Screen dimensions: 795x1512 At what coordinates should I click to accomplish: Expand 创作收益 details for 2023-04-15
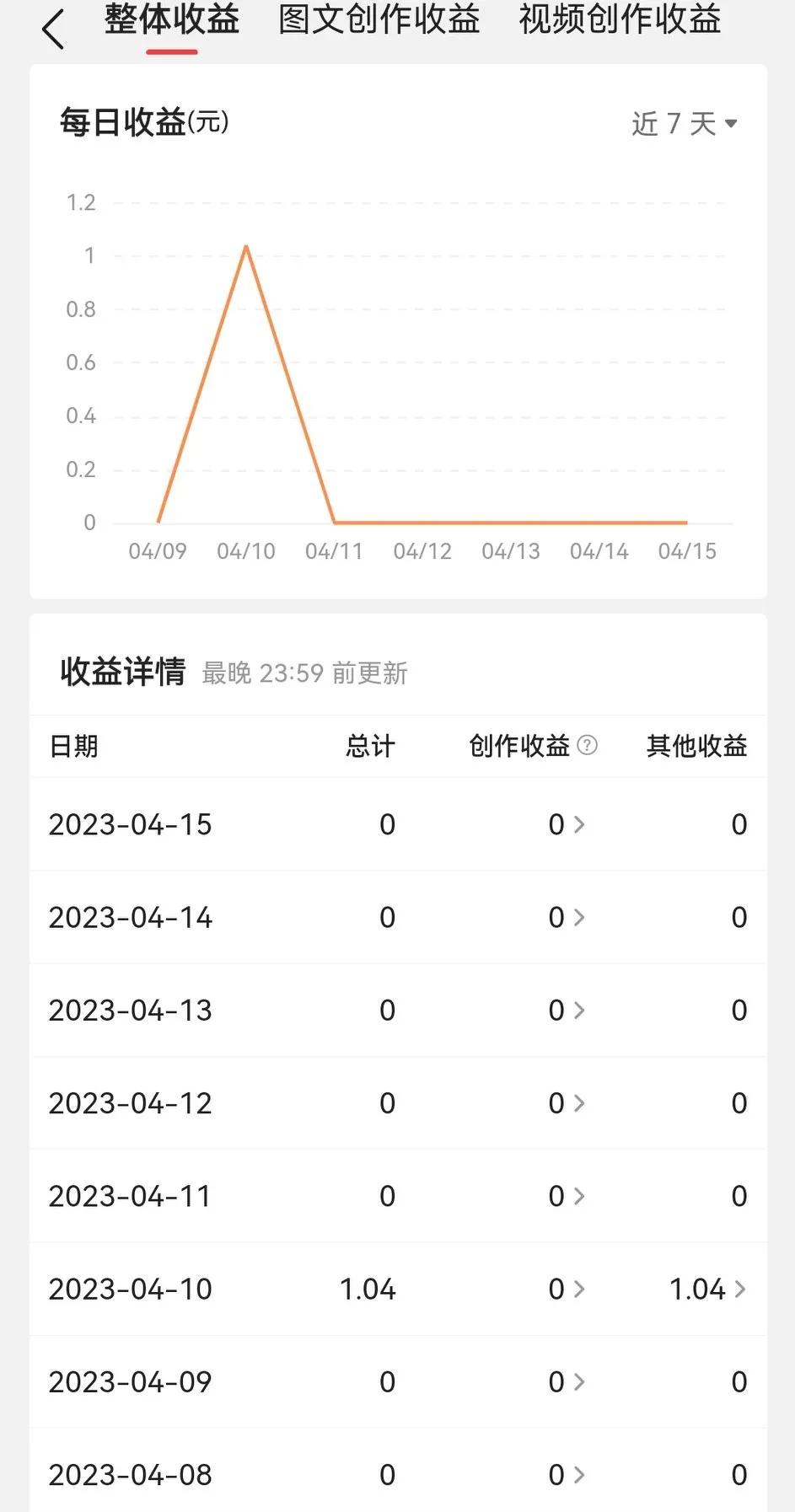click(x=578, y=826)
